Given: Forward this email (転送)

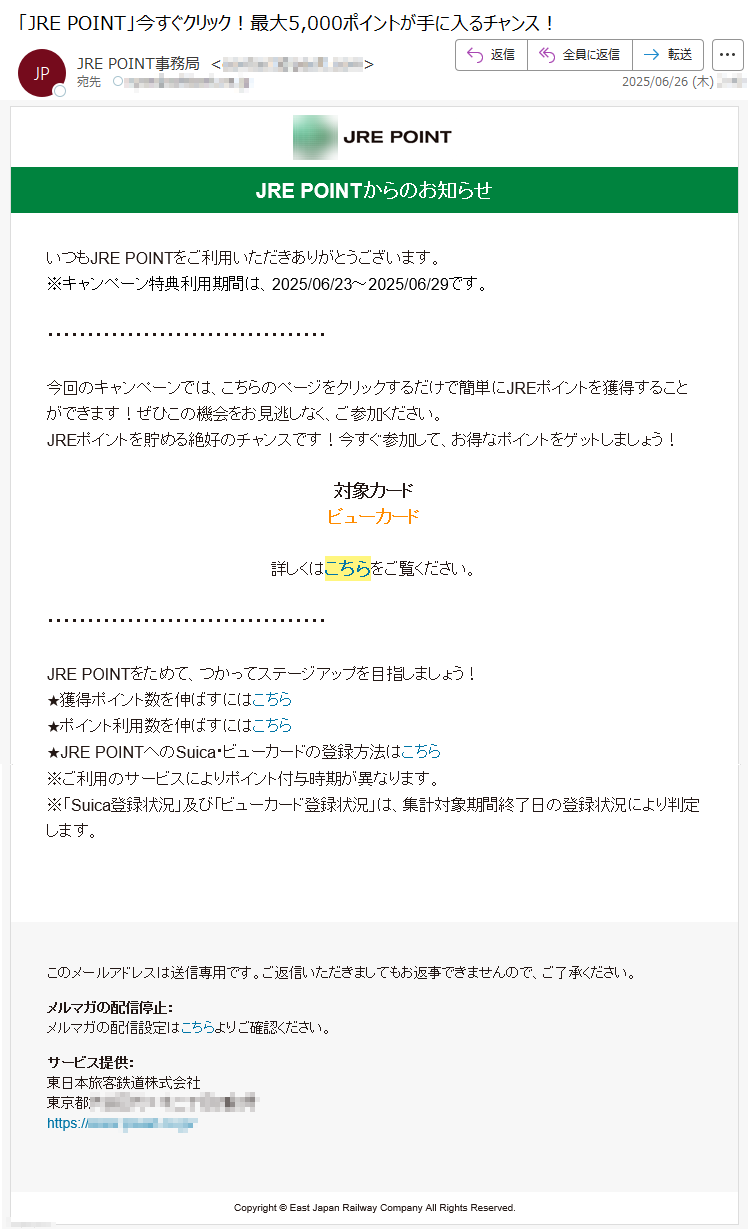Looking at the screenshot, I should (668, 55).
